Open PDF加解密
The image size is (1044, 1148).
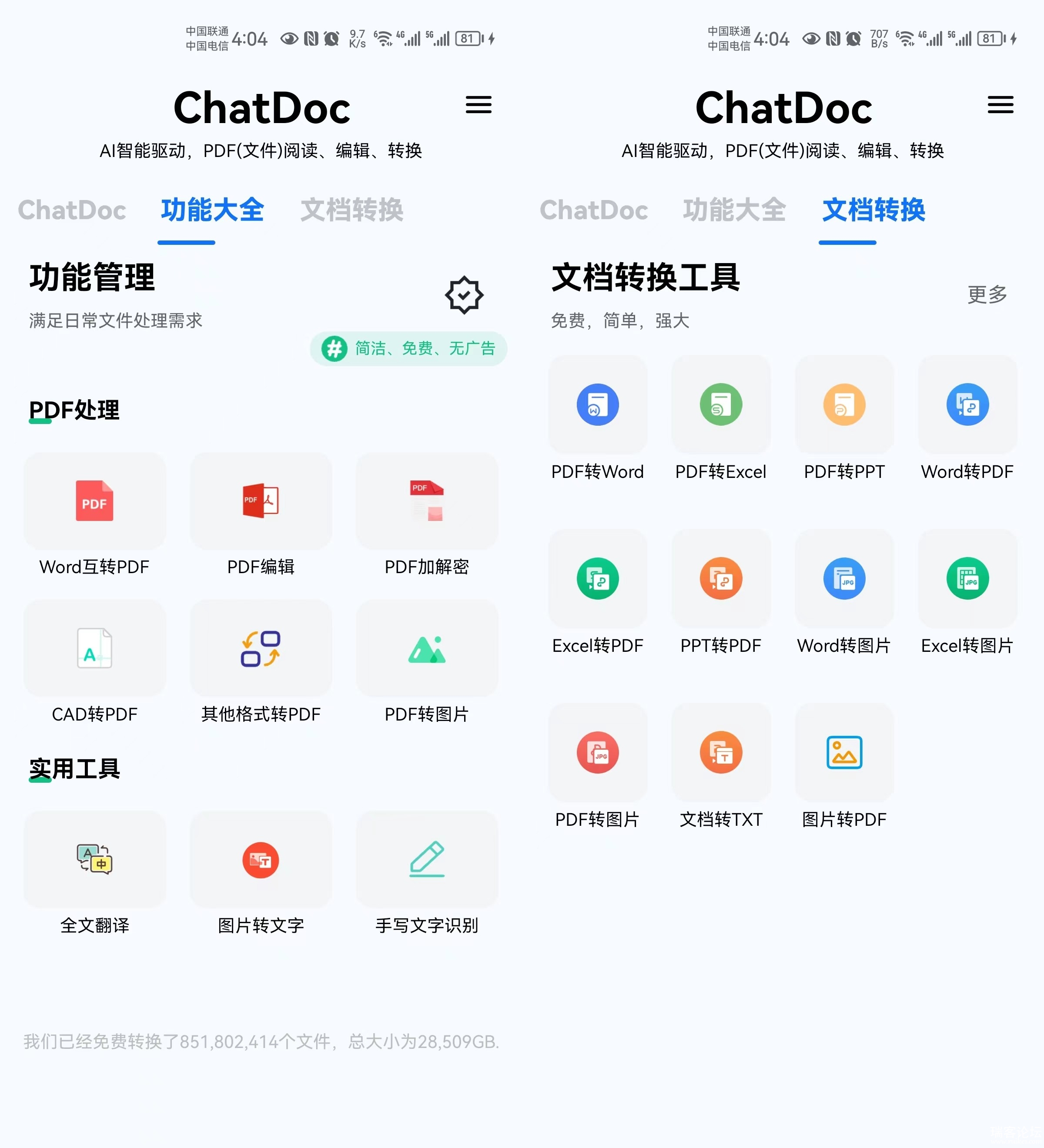427,501
